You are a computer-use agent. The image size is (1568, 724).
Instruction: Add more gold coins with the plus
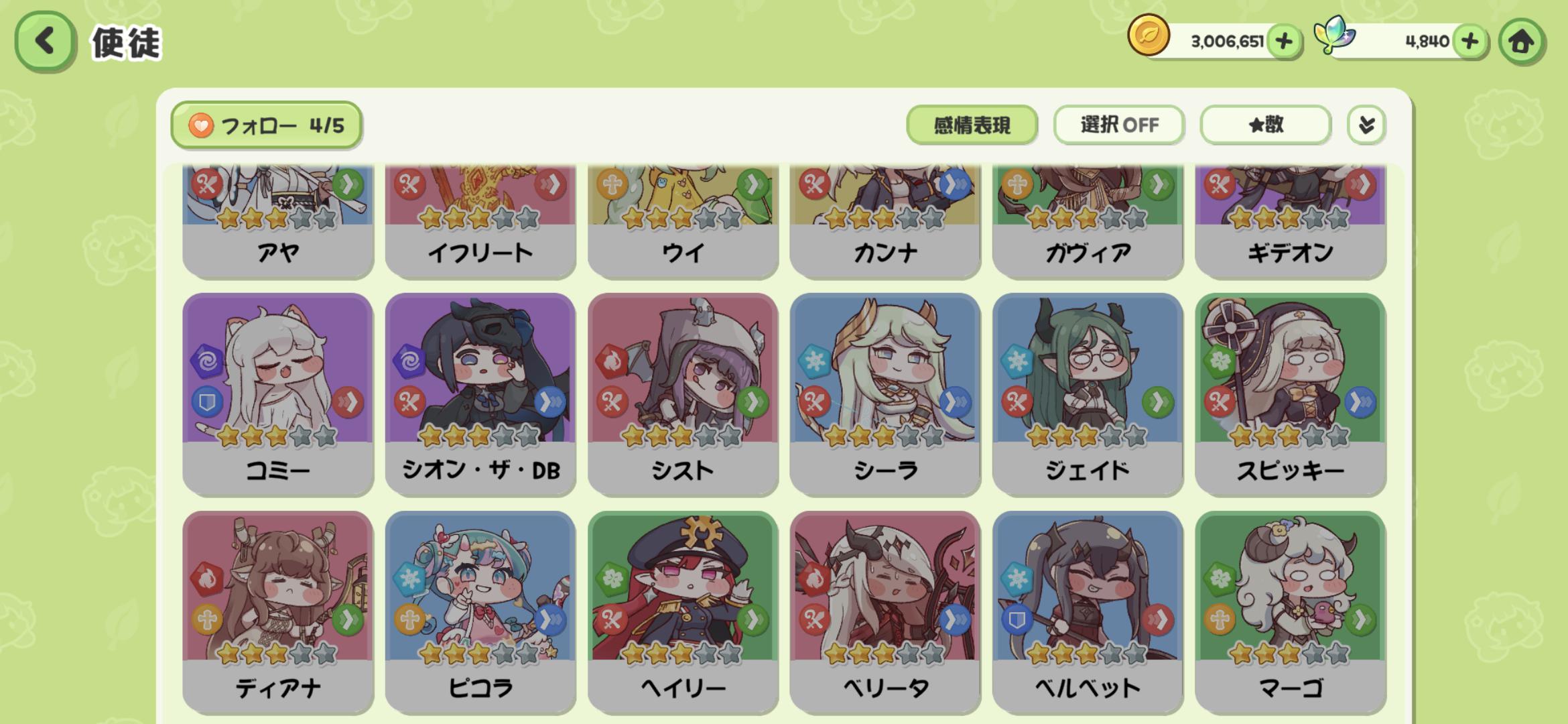1283,42
